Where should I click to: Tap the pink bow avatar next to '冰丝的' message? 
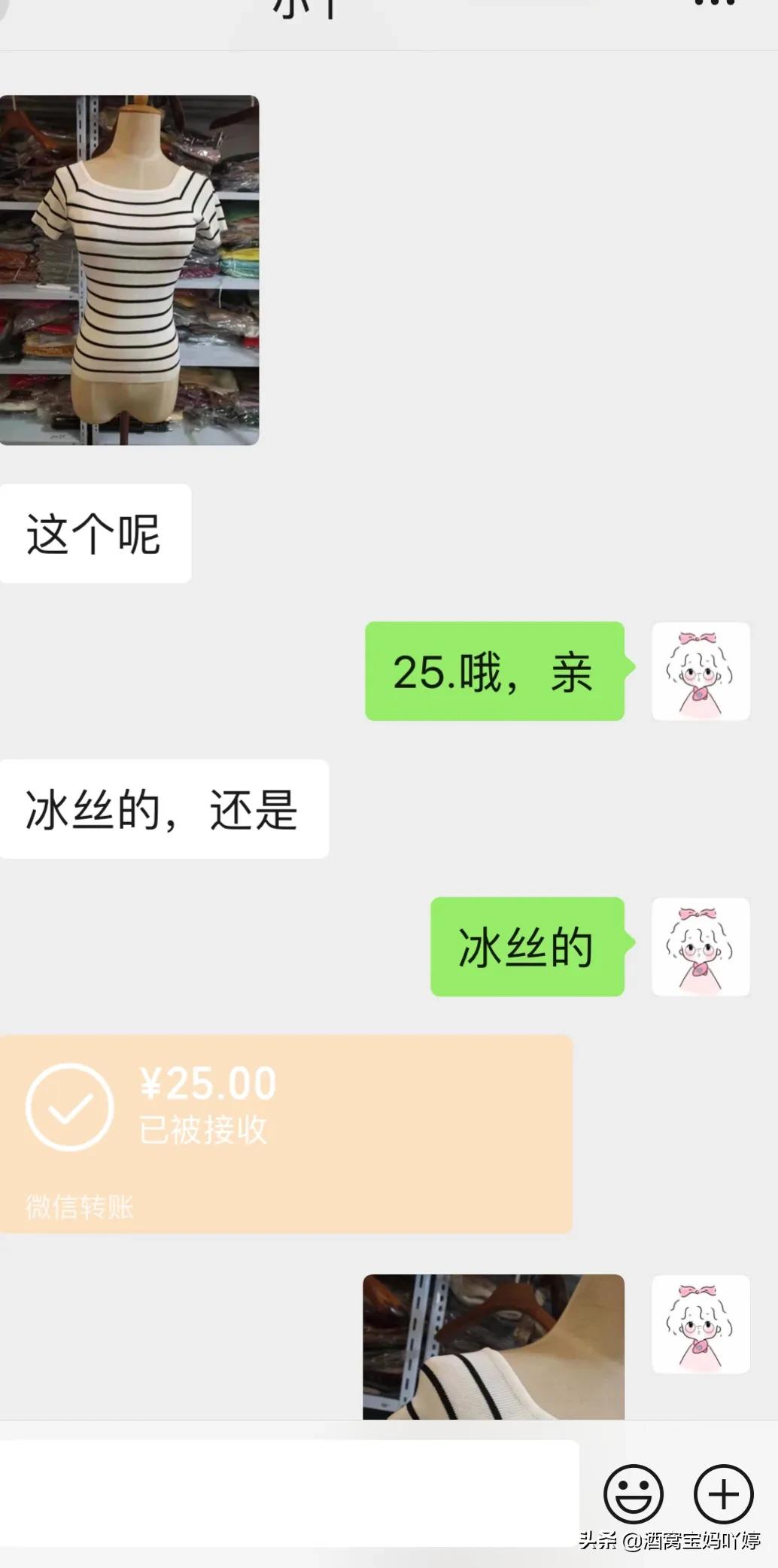pos(701,948)
